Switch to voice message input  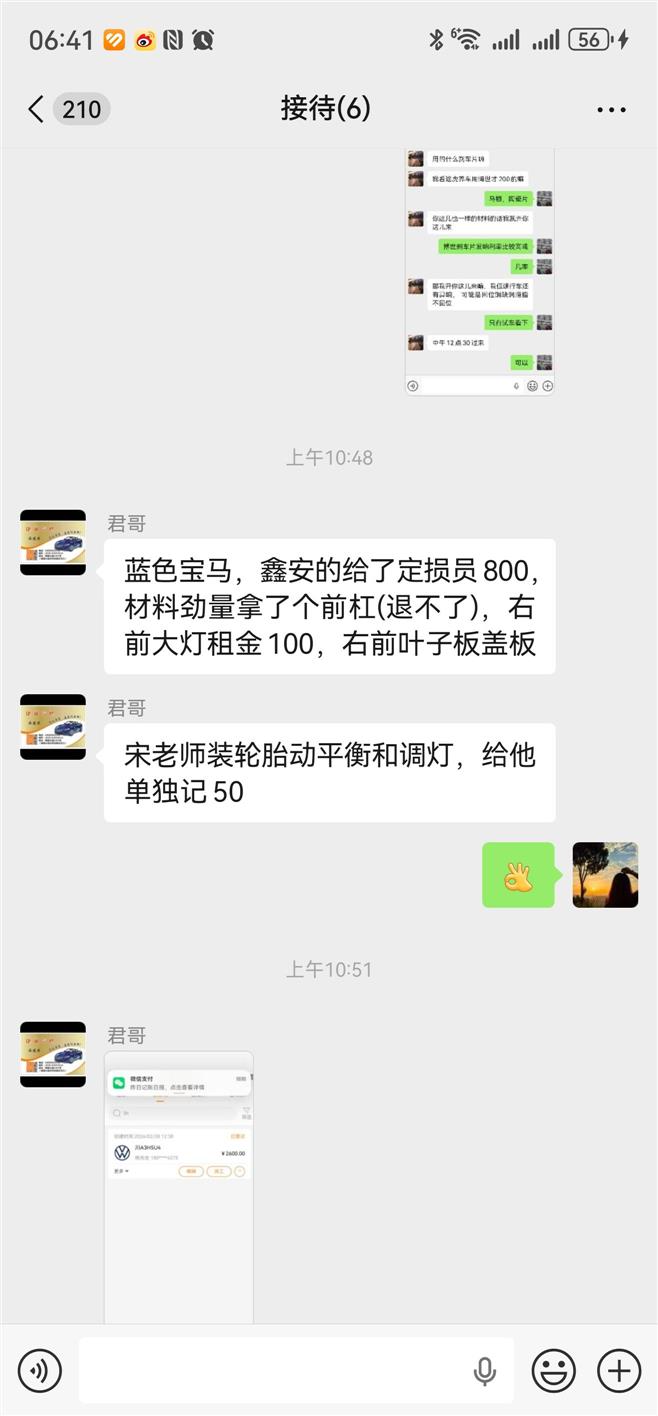[39, 1370]
